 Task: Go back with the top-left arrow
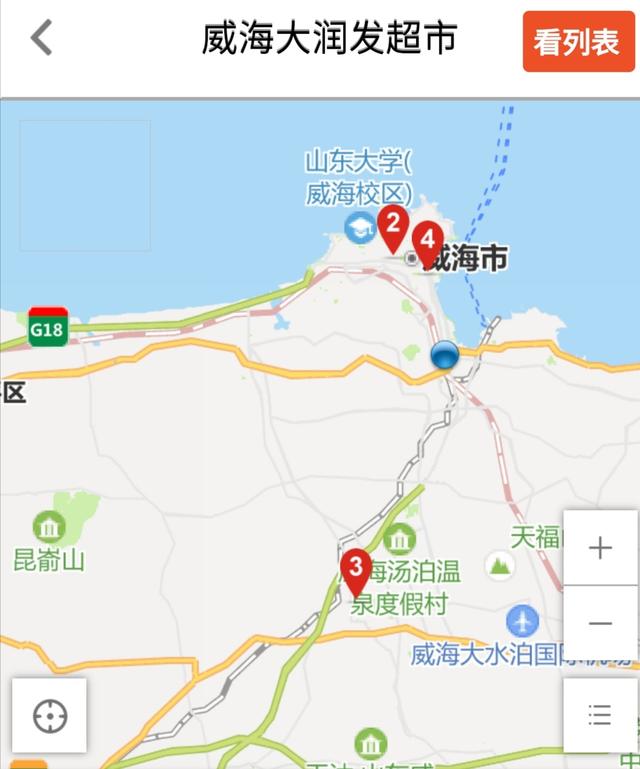pos(41,39)
